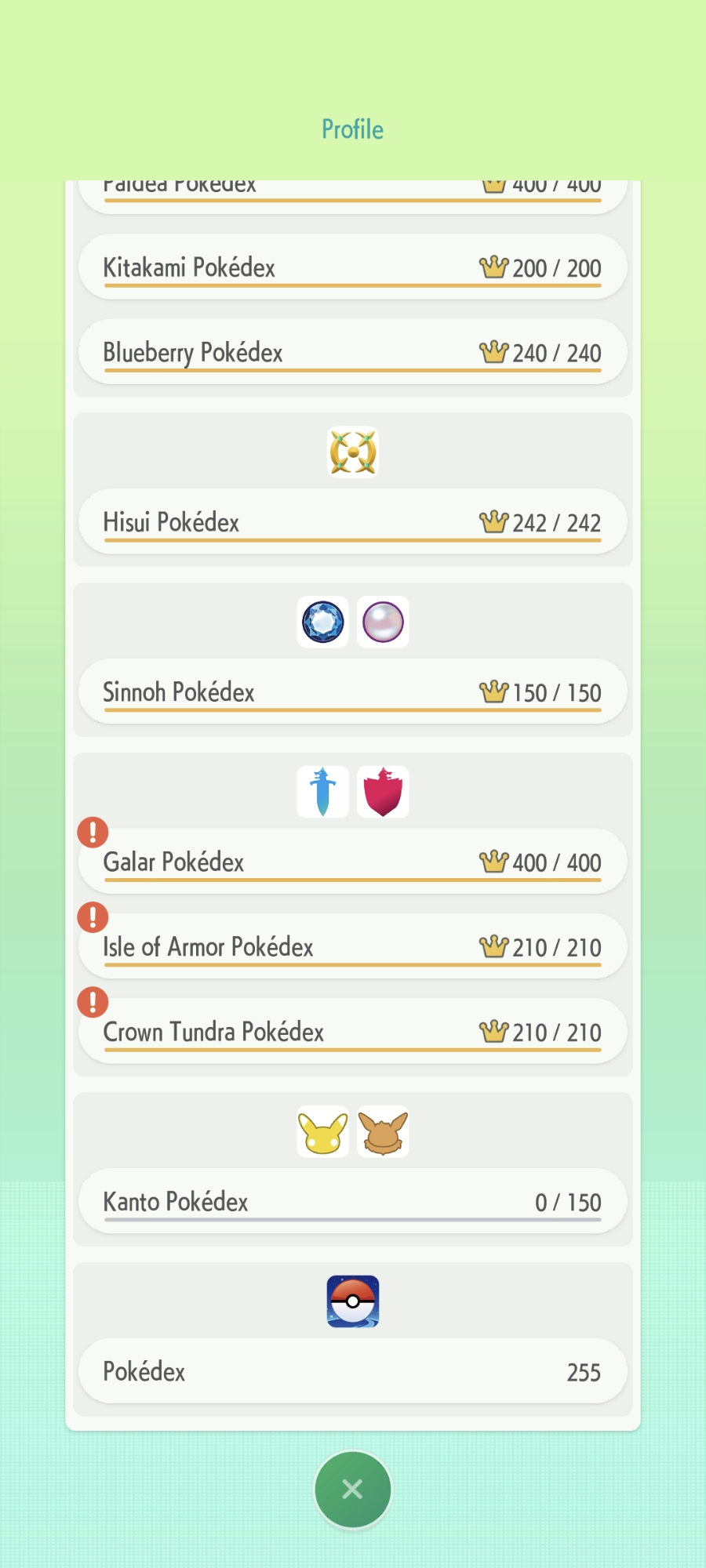Viewport: 706px width, 1568px height.
Task: Open the Galar Pokédex row
Action: point(352,862)
